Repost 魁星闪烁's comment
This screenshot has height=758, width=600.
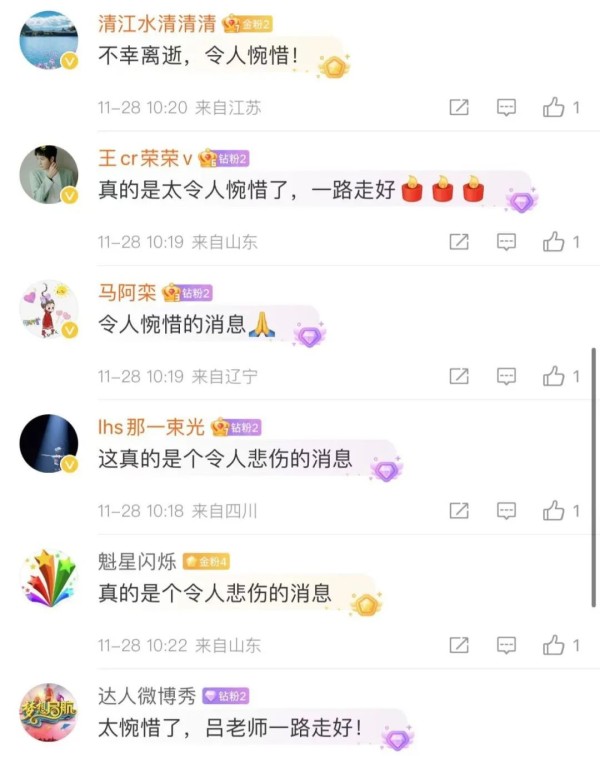pyautogui.click(x=459, y=645)
